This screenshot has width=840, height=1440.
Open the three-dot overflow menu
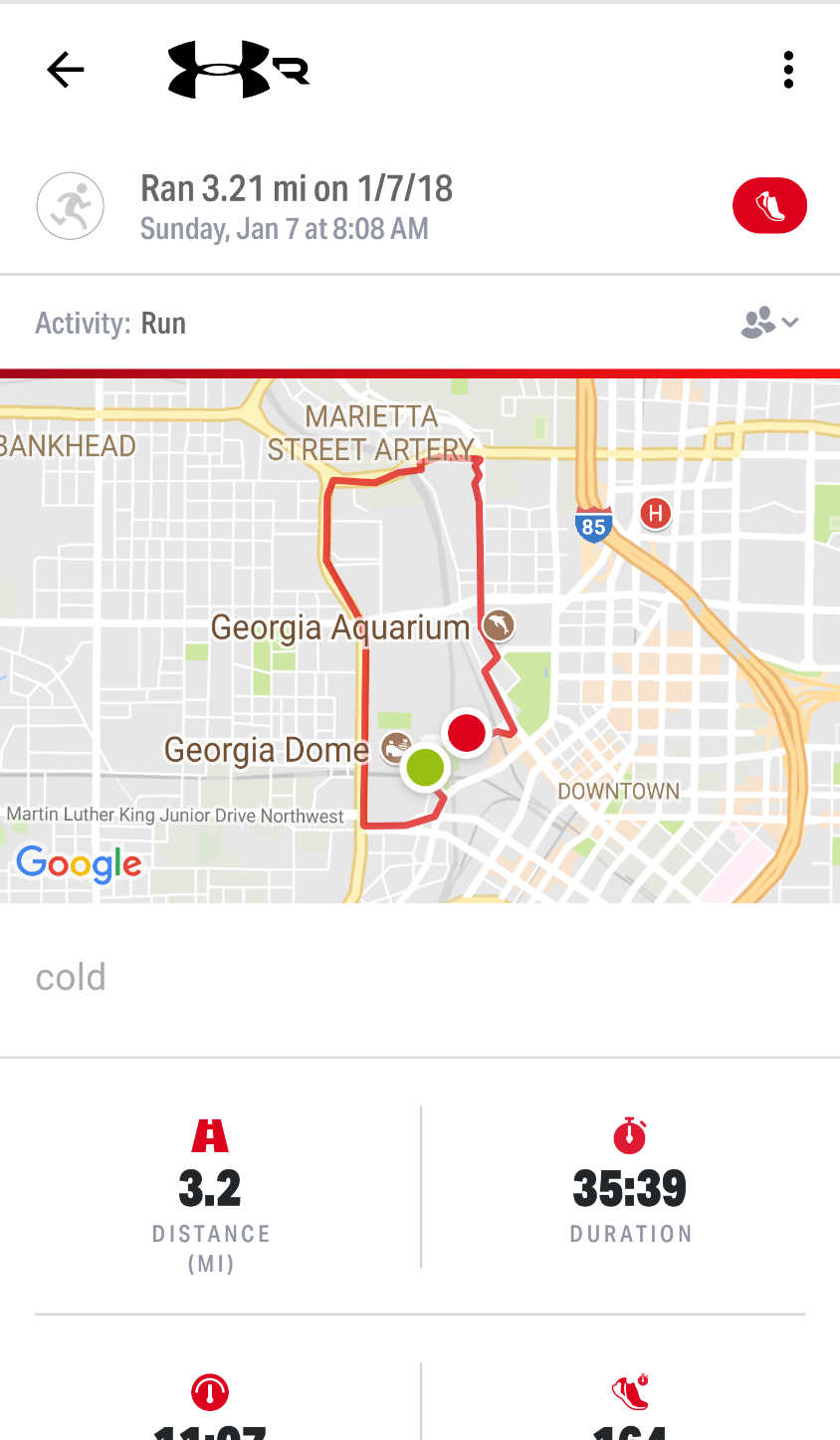[788, 70]
